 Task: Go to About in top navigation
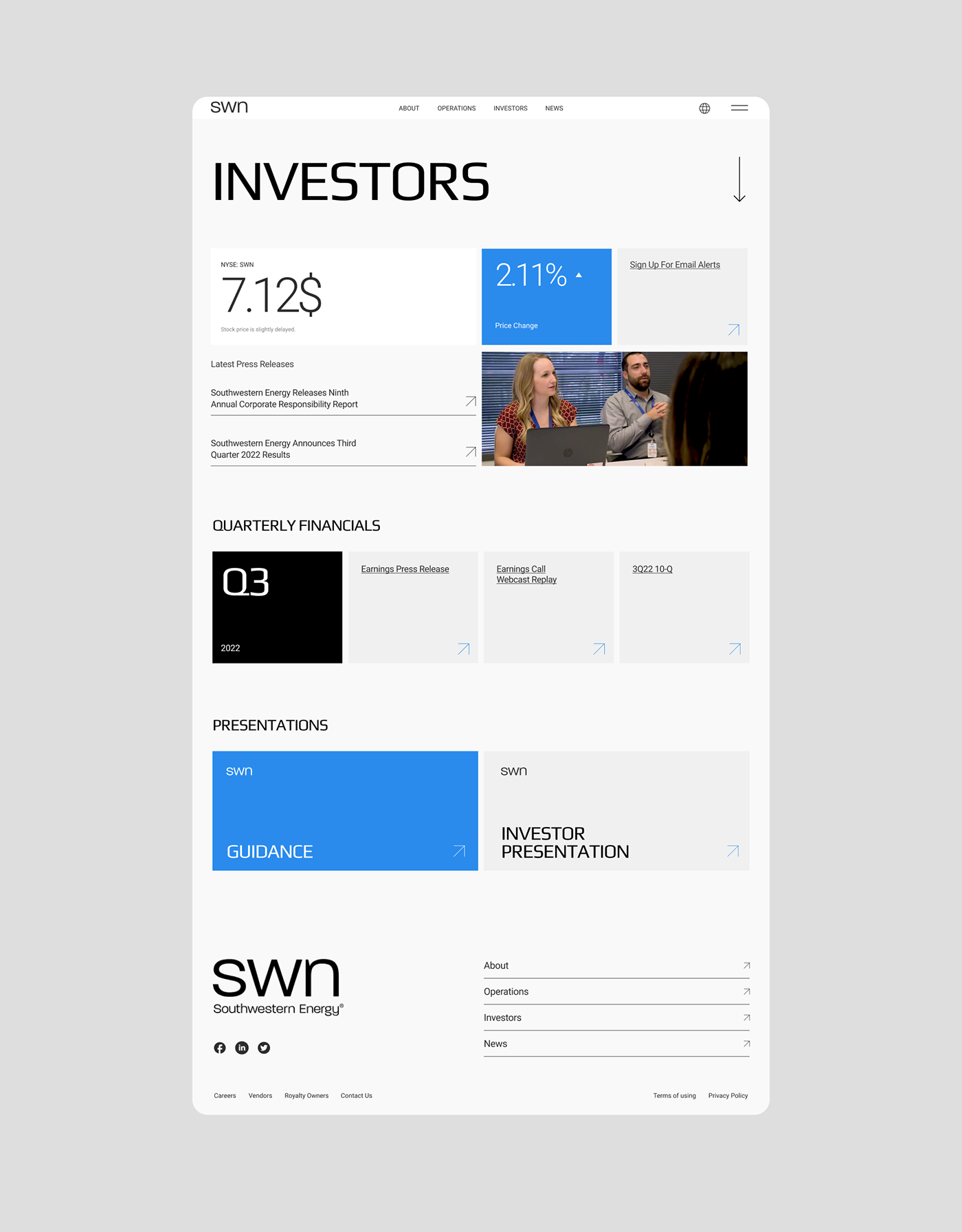pyautogui.click(x=409, y=109)
